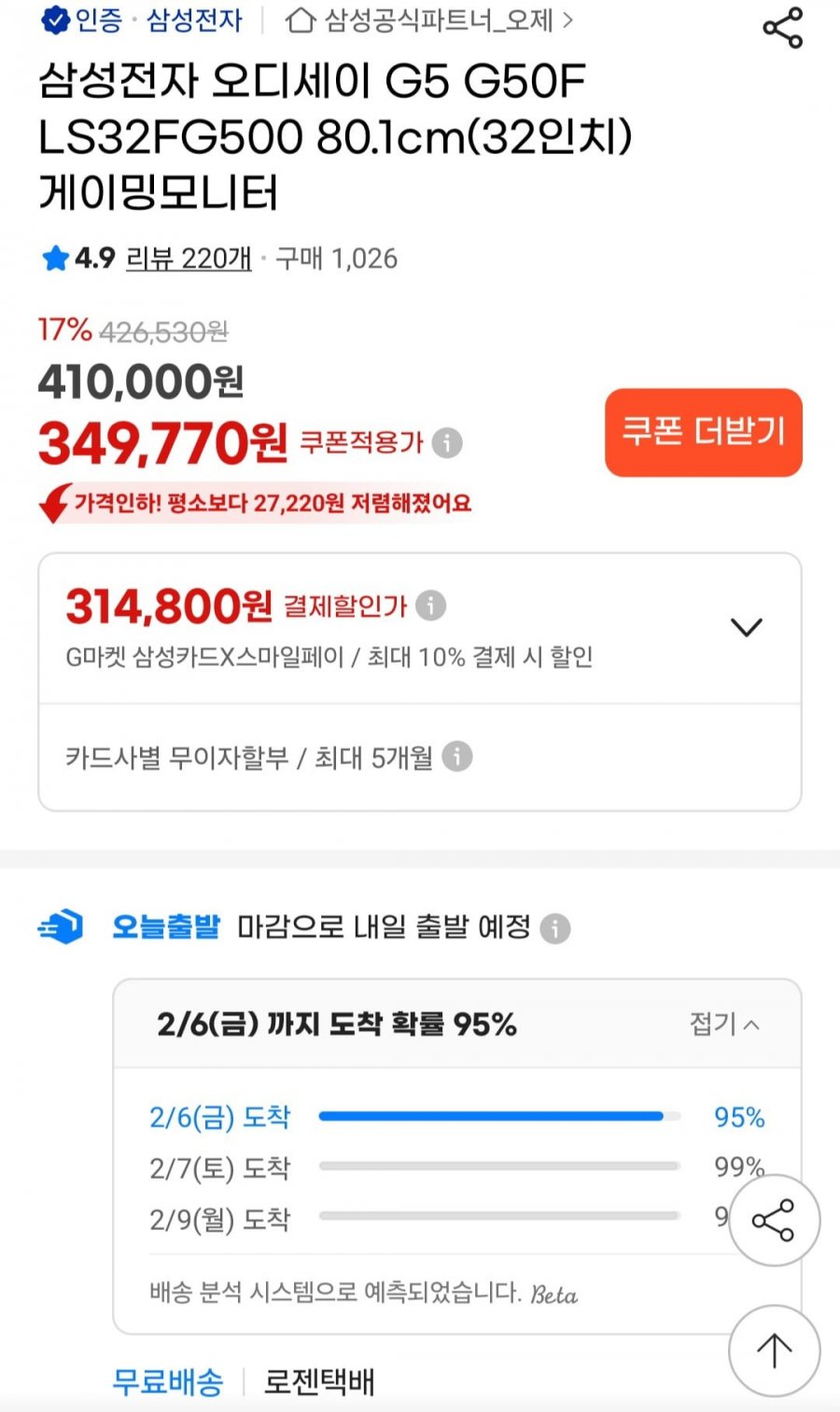Image resolution: width=840 pixels, height=1412 pixels.
Task: Tap the floating share button
Action: pos(774,1220)
